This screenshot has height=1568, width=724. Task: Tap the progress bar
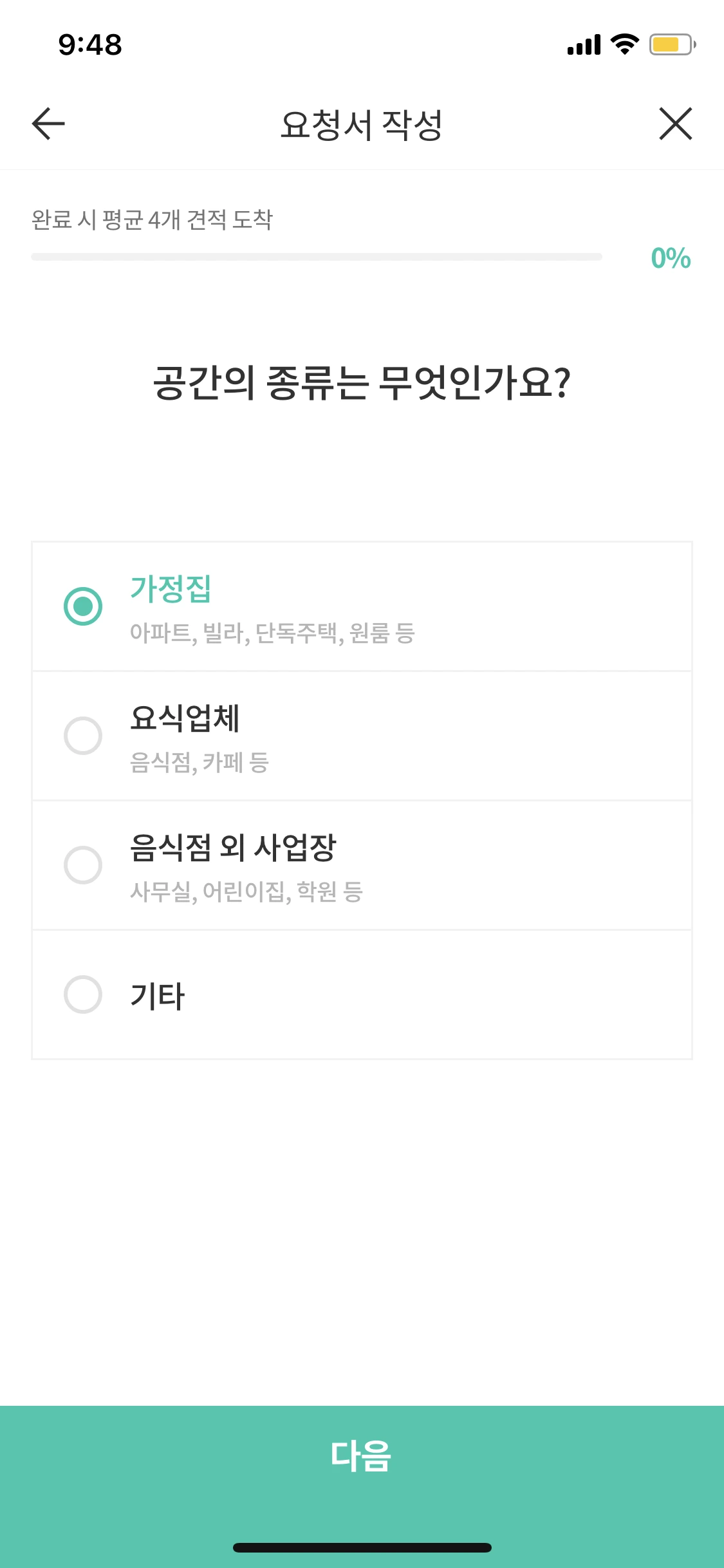tap(315, 256)
